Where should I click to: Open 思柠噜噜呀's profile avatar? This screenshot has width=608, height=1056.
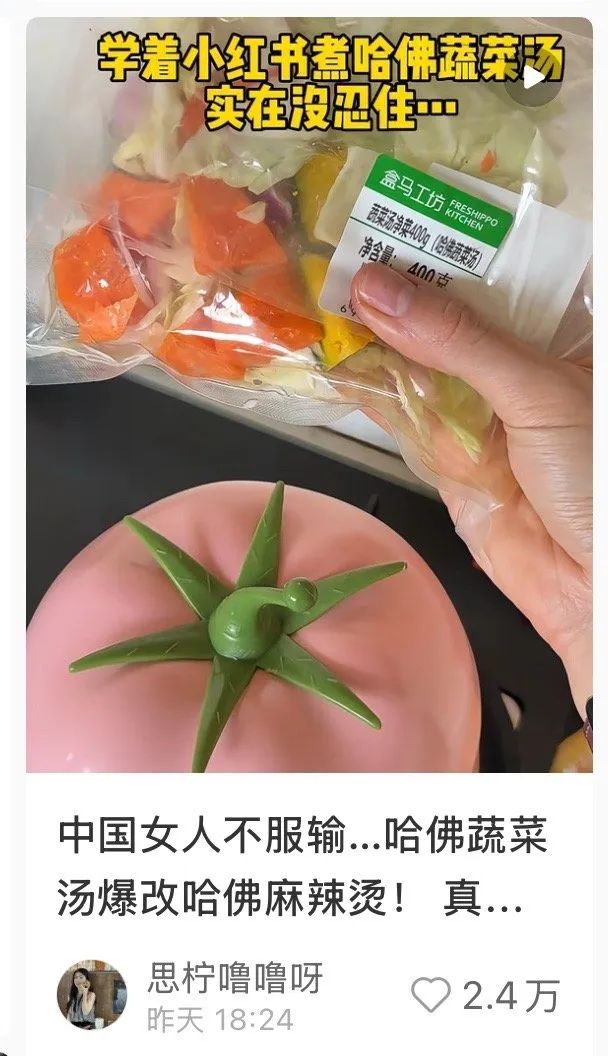point(92,995)
